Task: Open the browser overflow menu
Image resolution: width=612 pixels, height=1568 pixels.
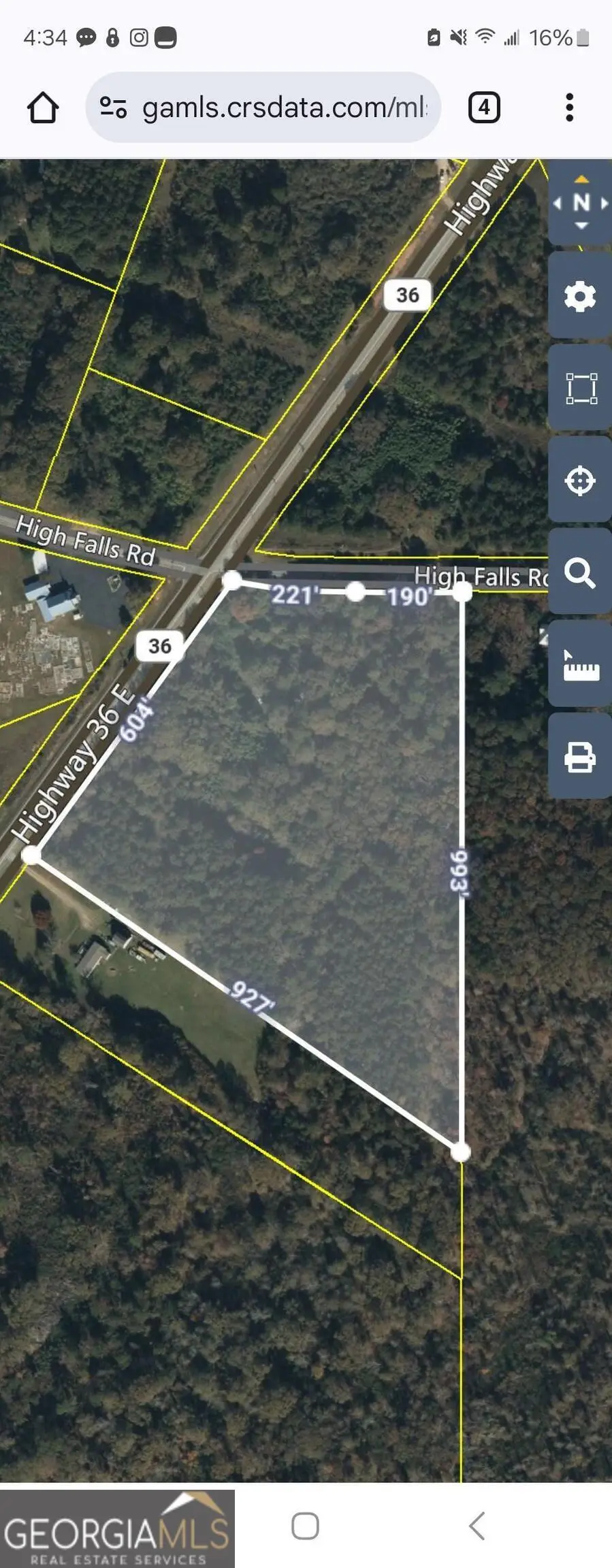Action: (569, 108)
